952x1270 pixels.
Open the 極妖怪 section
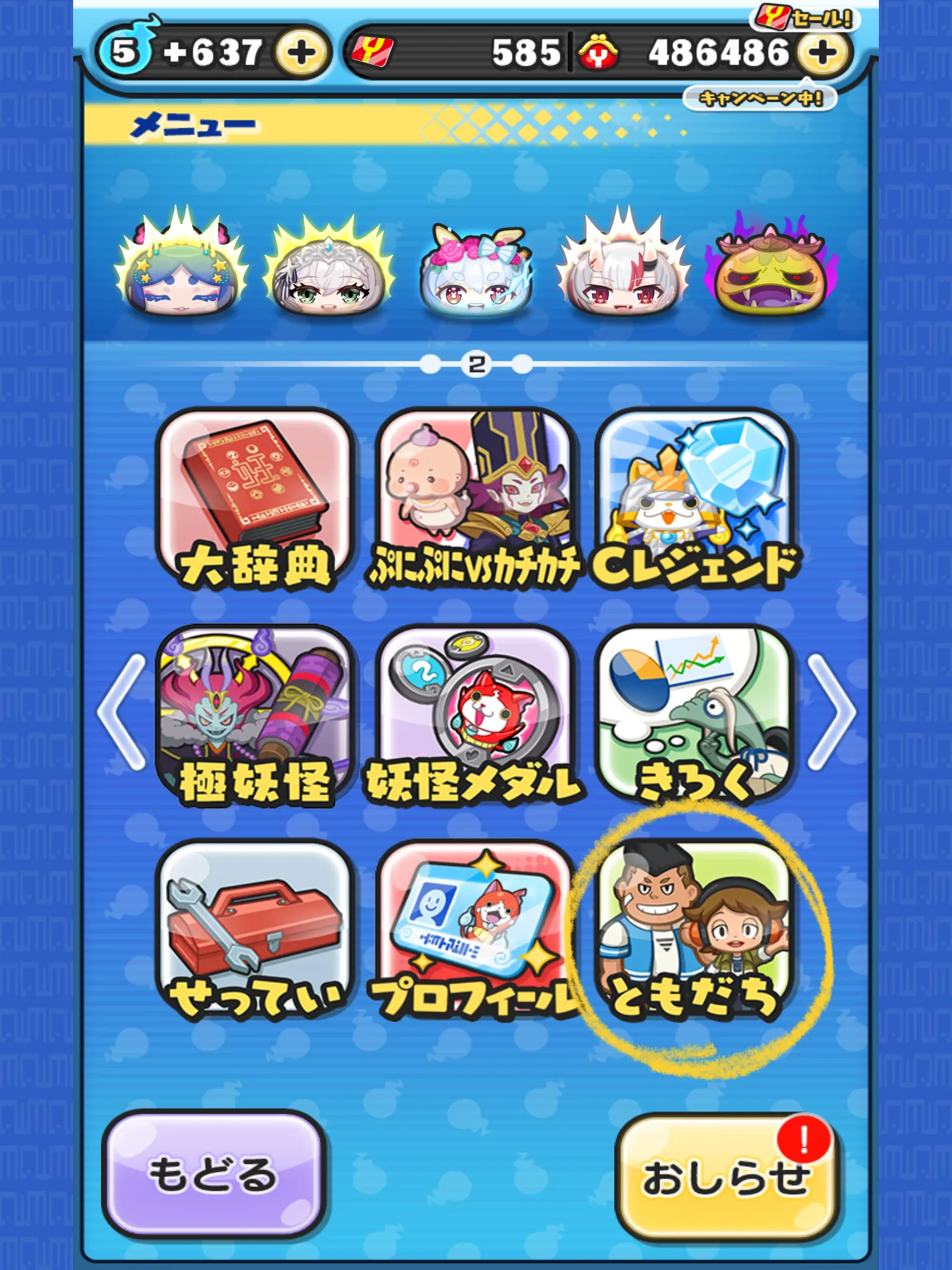pos(255,716)
